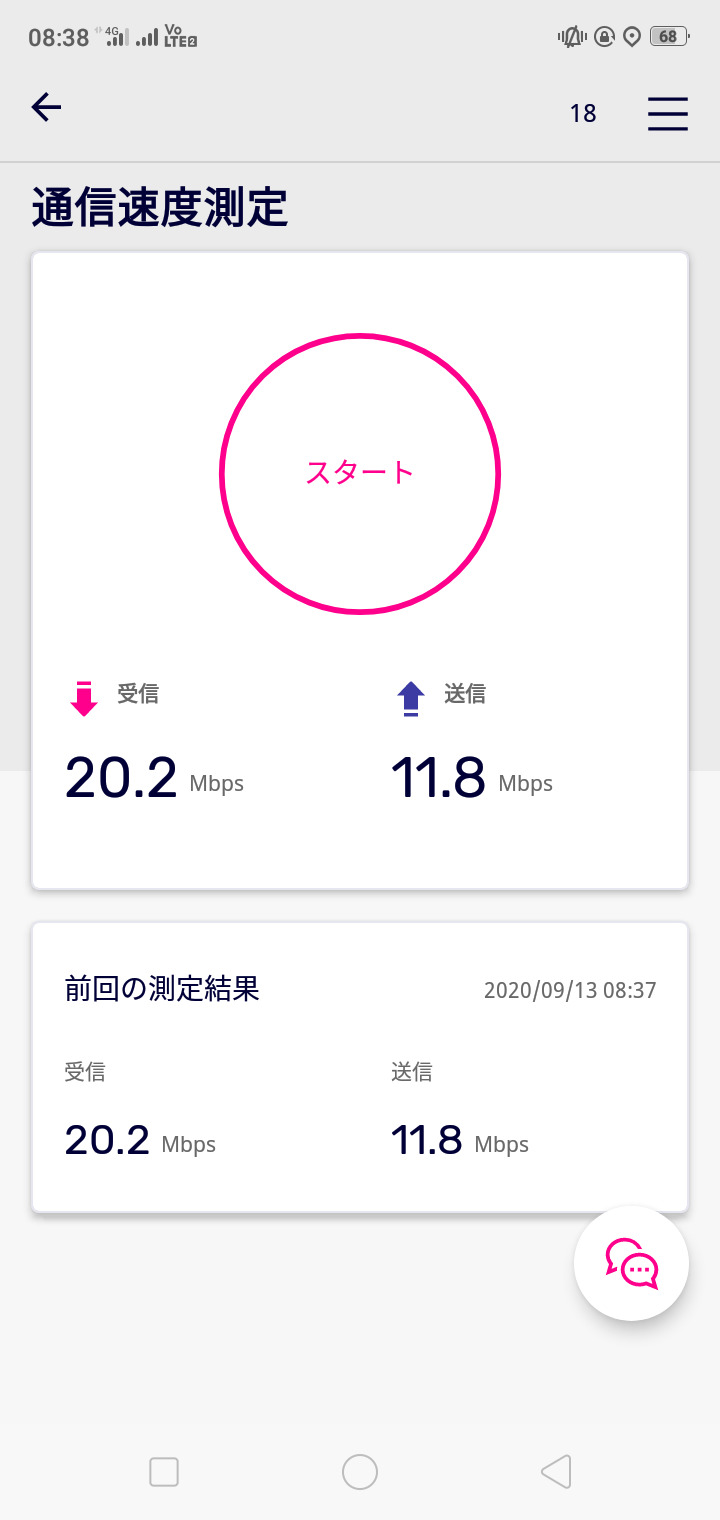The height and width of the screenshot is (1520, 720).
Task: Open the hamburger menu
Action: pyautogui.click(x=667, y=113)
